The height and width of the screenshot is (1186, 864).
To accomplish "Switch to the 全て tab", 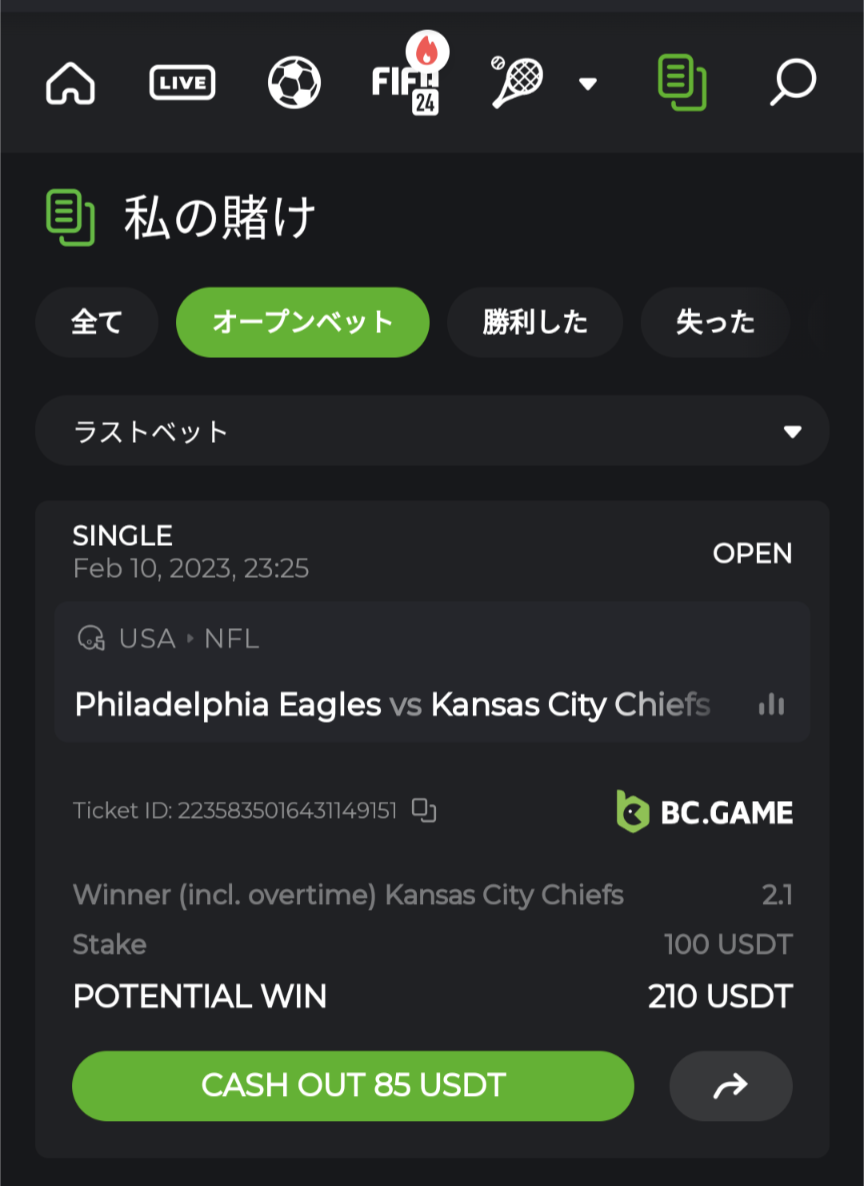I will [x=97, y=322].
